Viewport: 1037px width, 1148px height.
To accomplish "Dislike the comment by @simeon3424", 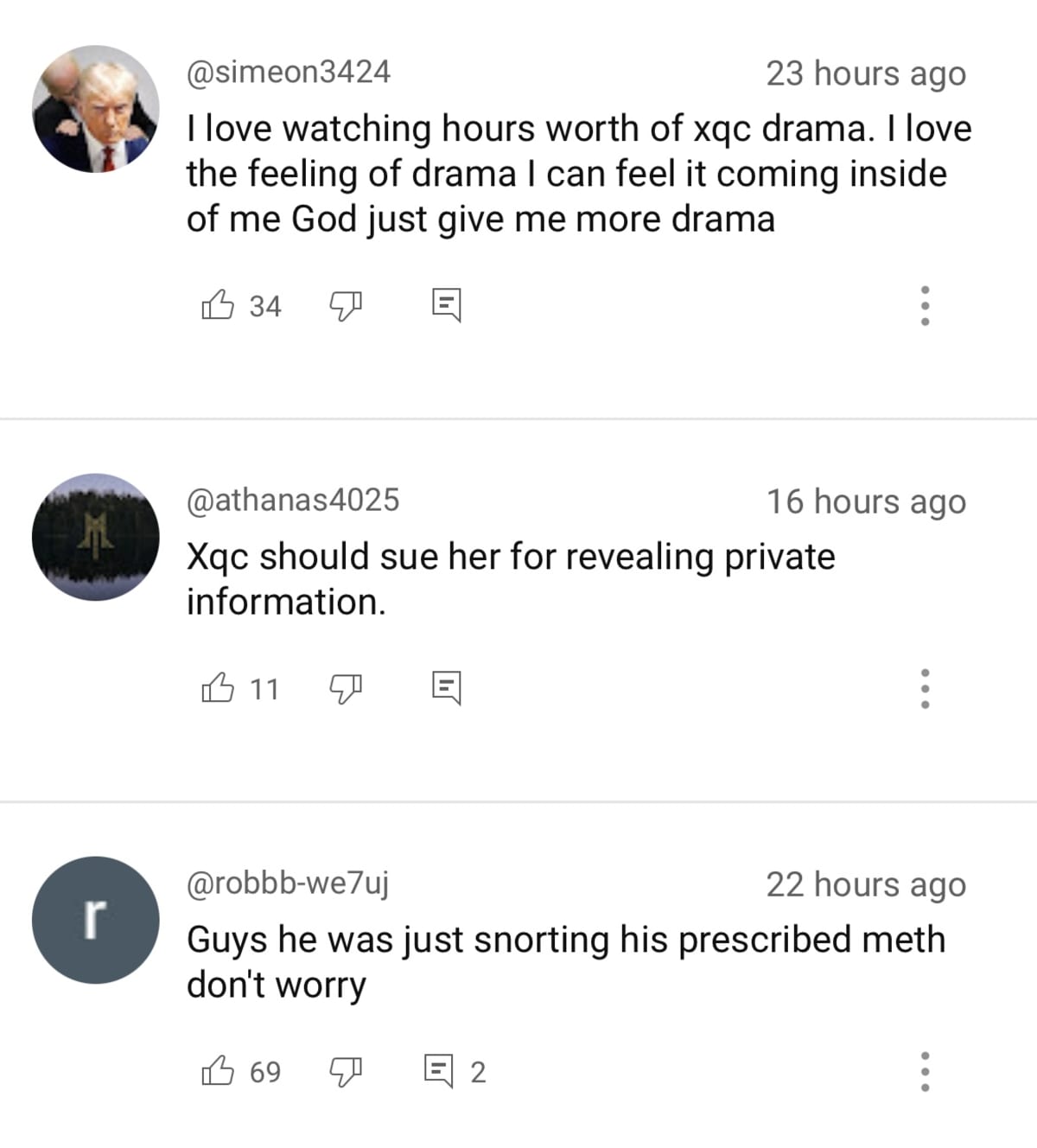I will (x=344, y=304).
